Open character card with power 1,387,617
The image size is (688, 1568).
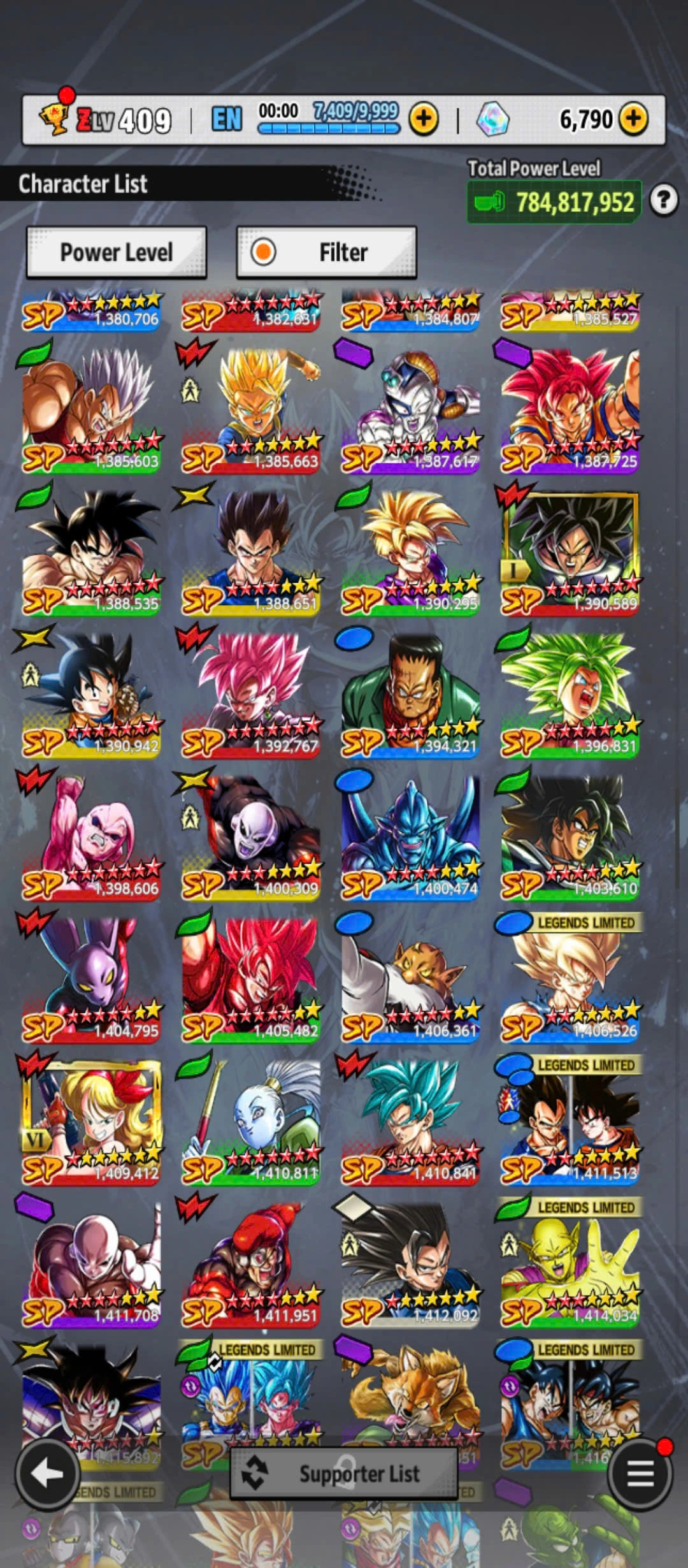tap(410, 408)
